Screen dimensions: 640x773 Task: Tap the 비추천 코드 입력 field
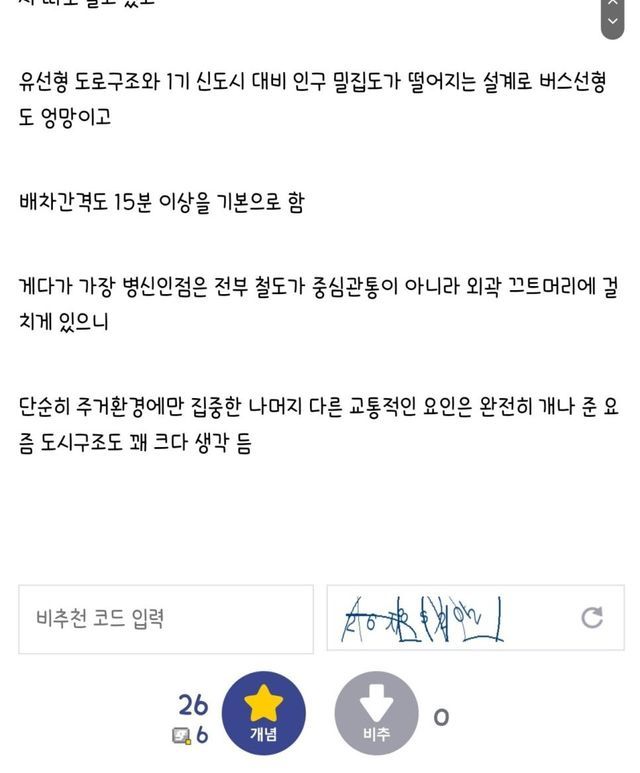165,619
